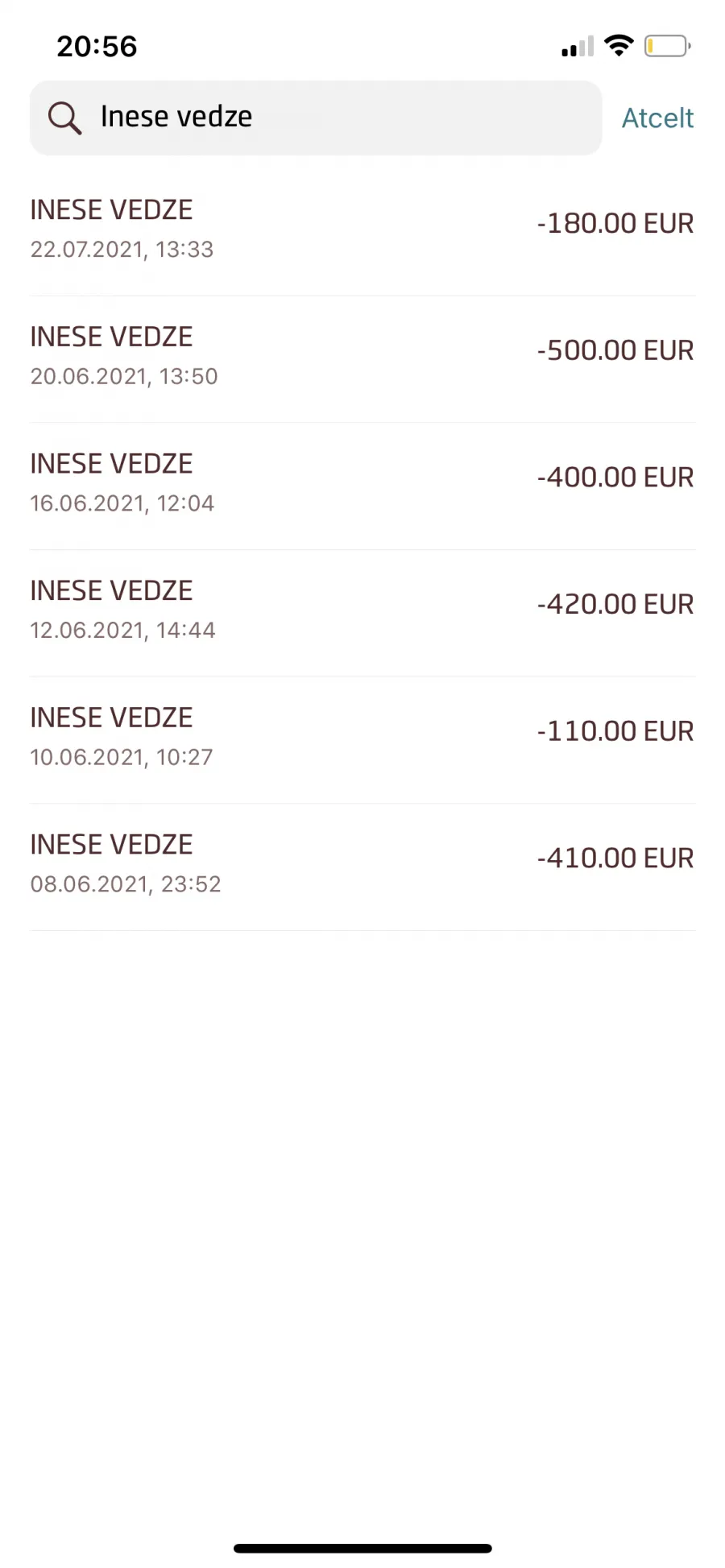Open the -500.00 EUR transaction from 20.06.2021

[x=362, y=359]
